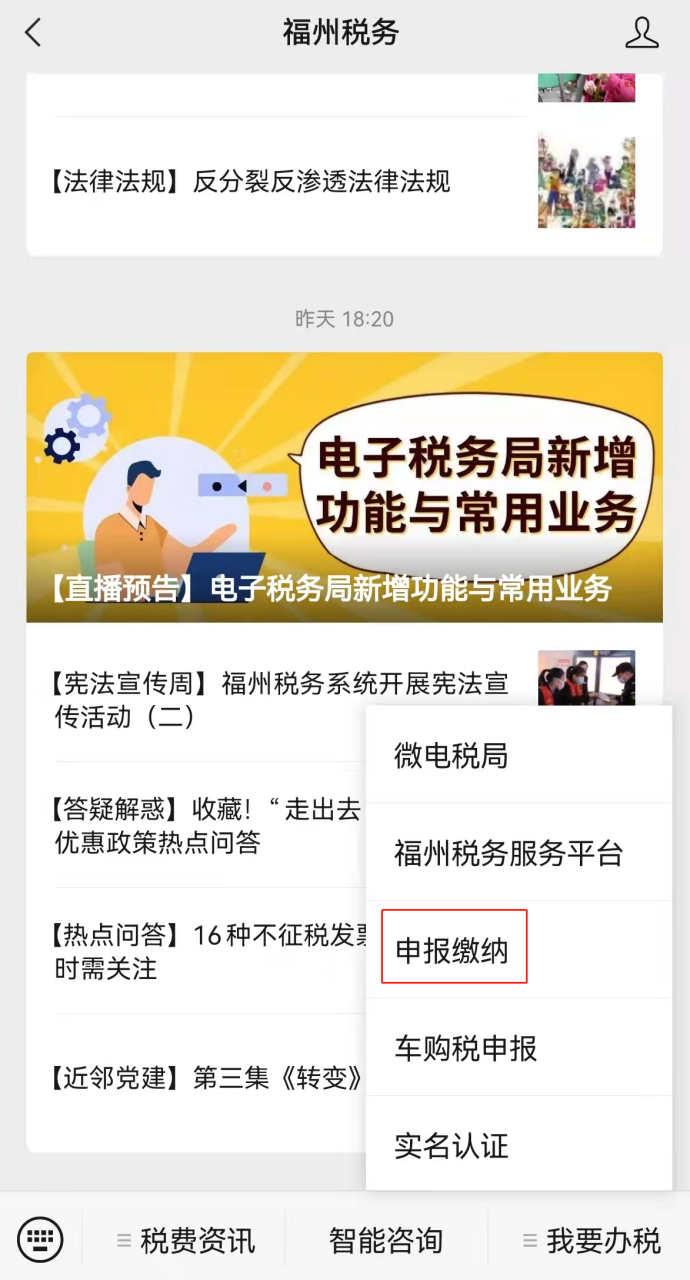The width and height of the screenshot is (690, 1280).
Task: Open the 直播预告 电子税务局新增功能 banner
Action: [344, 487]
